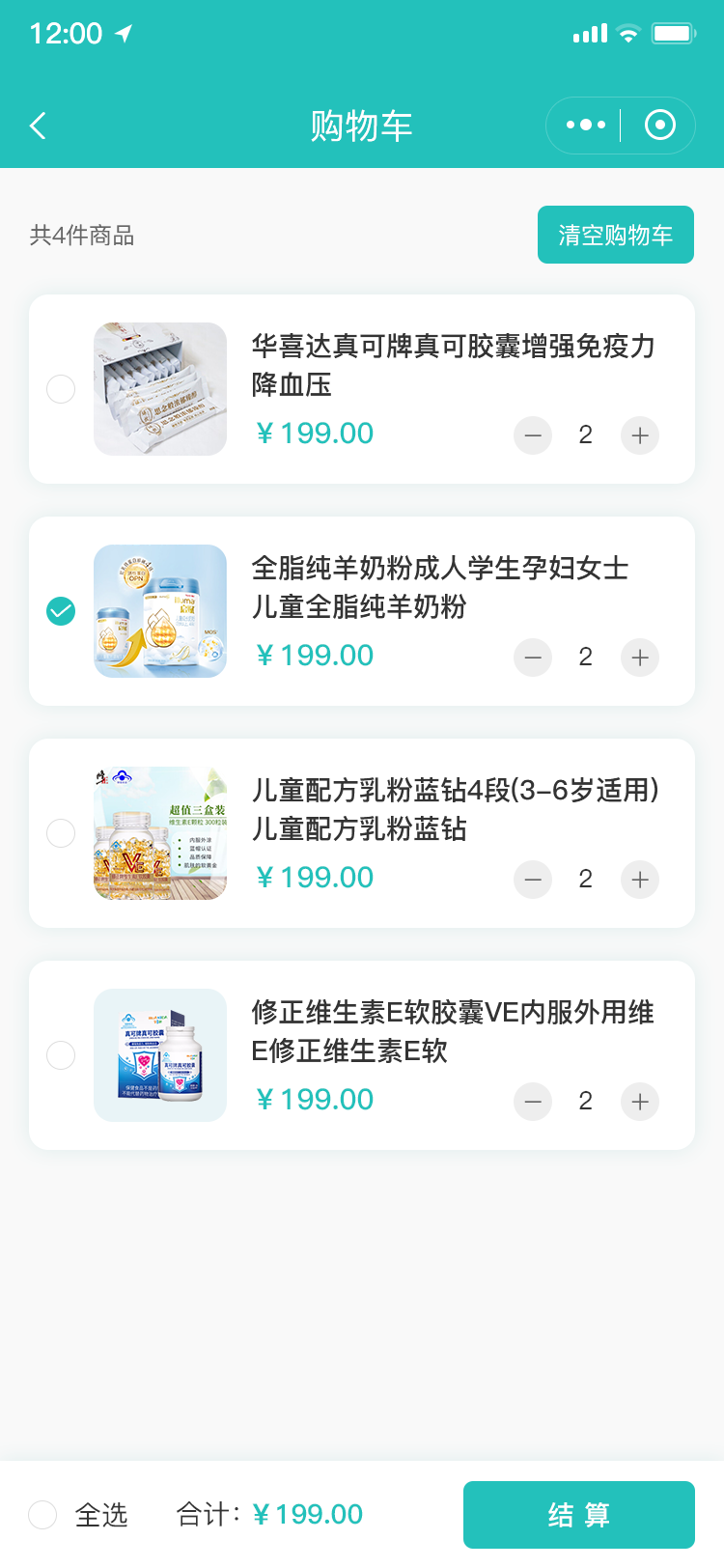Tap 结算 to check out
The height and width of the screenshot is (1568, 724).
[578, 1515]
